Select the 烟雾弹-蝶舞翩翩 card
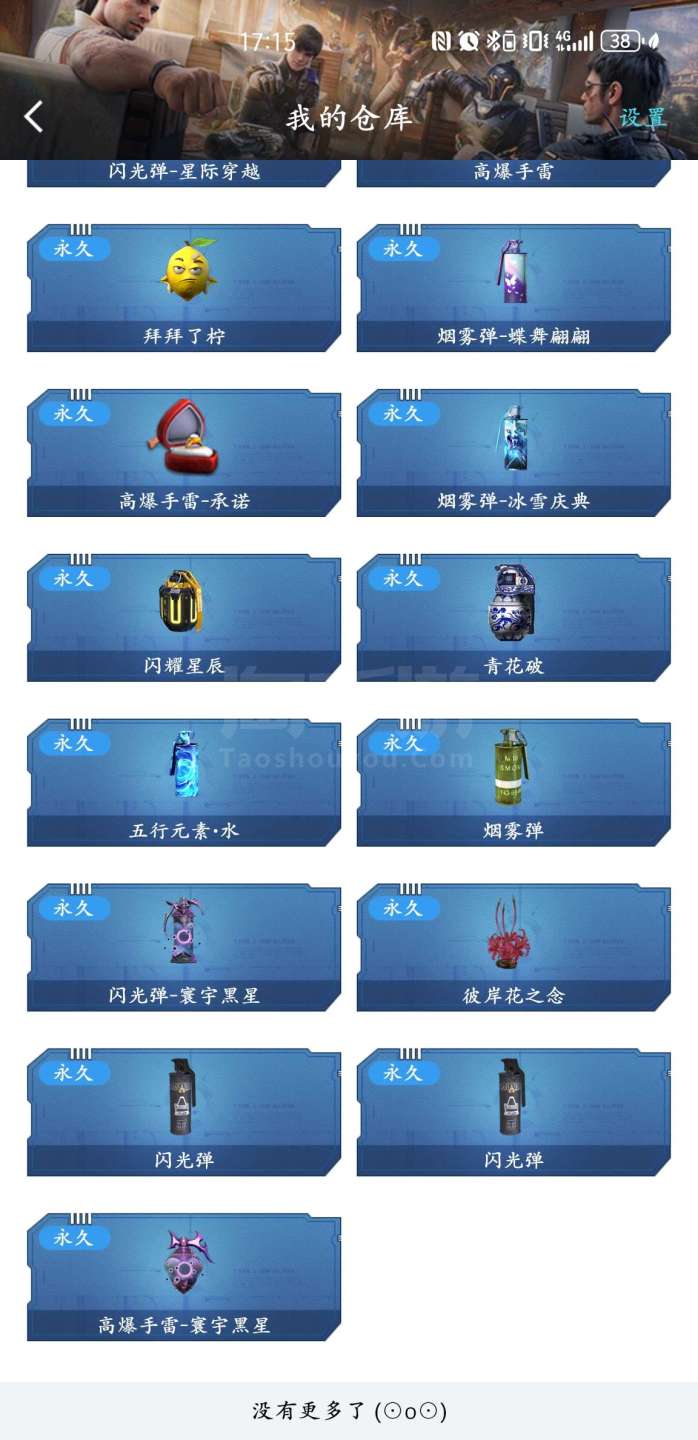The width and height of the screenshot is (698, 1440). (x=513, y=288)
